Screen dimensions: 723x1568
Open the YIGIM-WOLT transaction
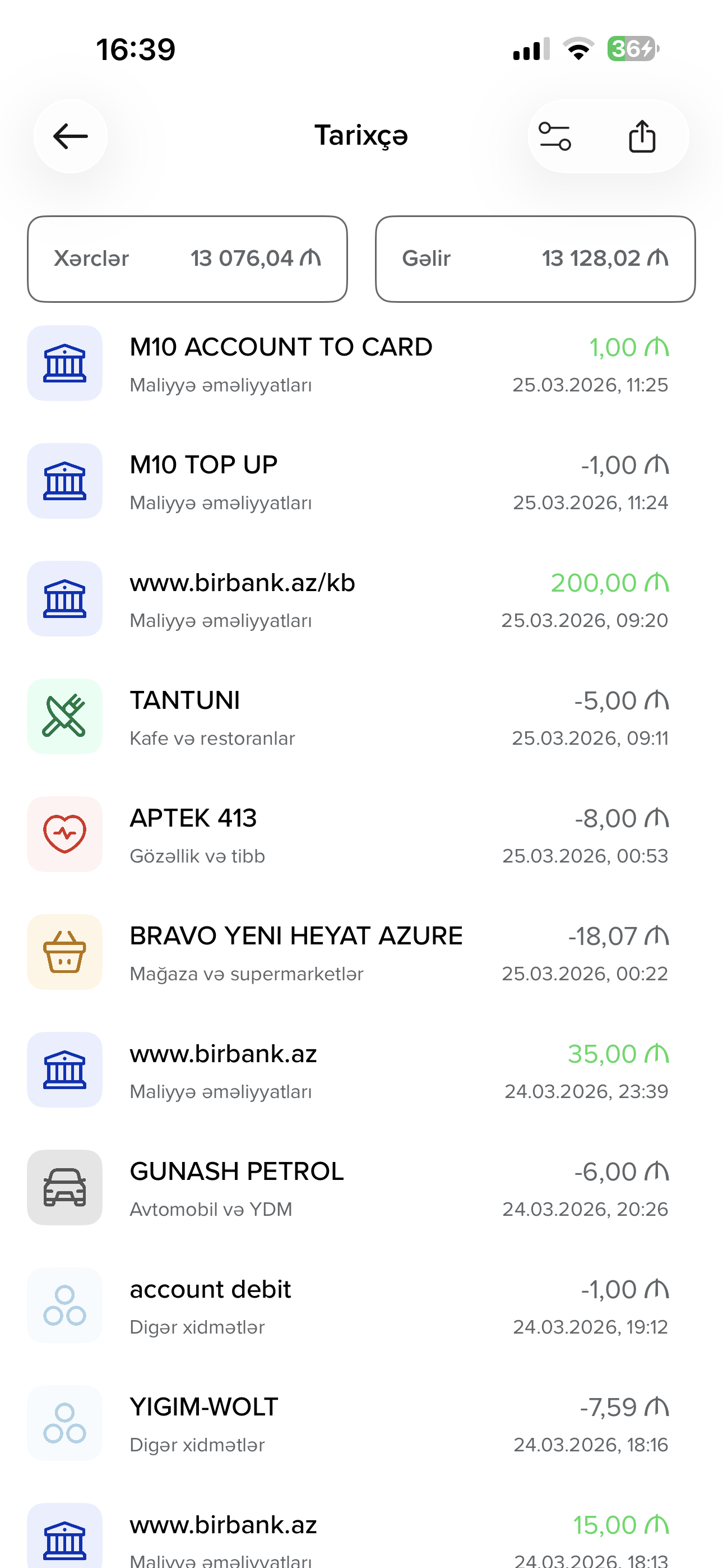pos(361,1424)
